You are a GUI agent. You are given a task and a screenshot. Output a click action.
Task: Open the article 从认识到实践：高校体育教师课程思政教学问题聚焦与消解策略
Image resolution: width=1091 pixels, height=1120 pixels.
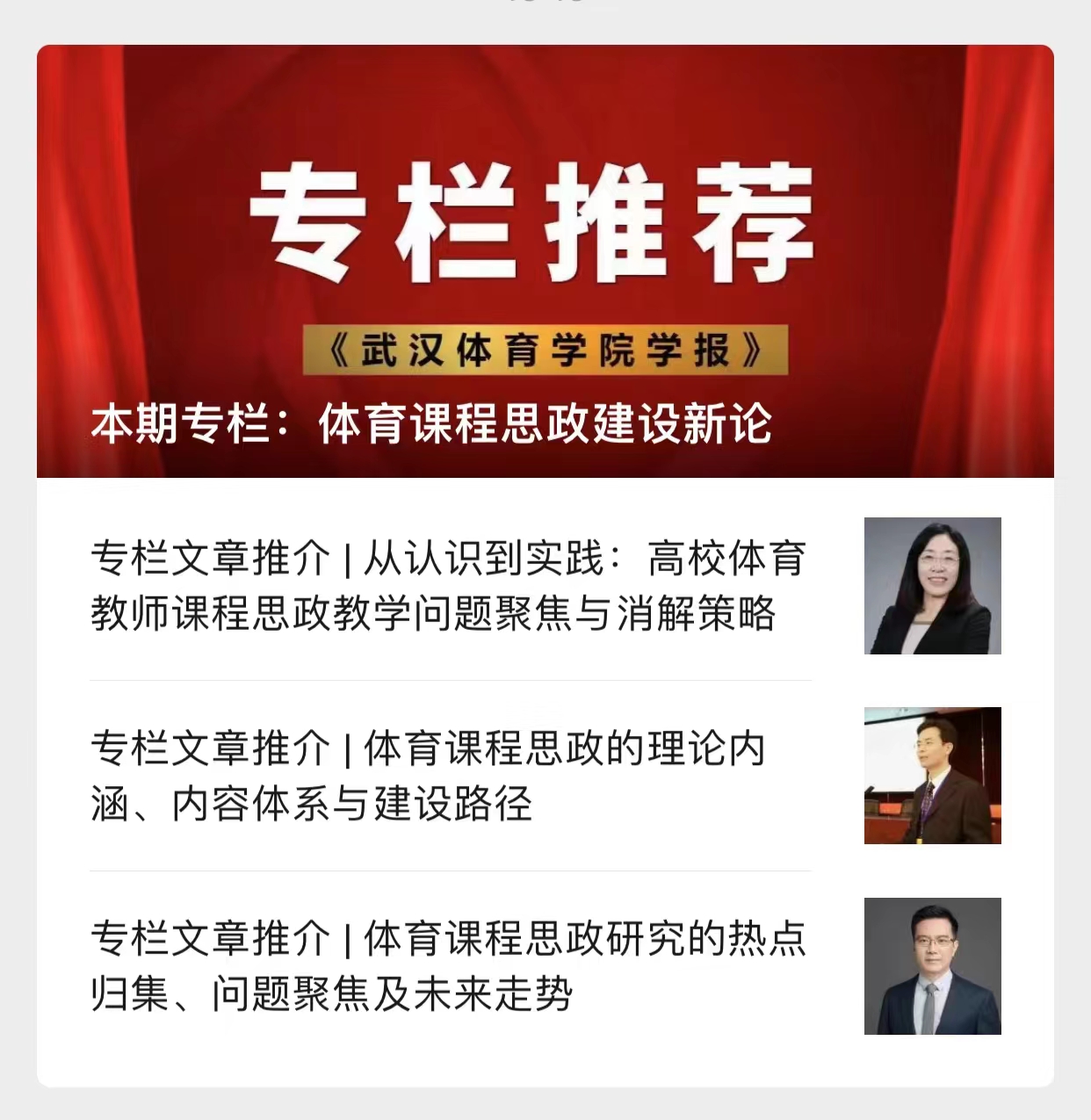[x=448, y=586]
